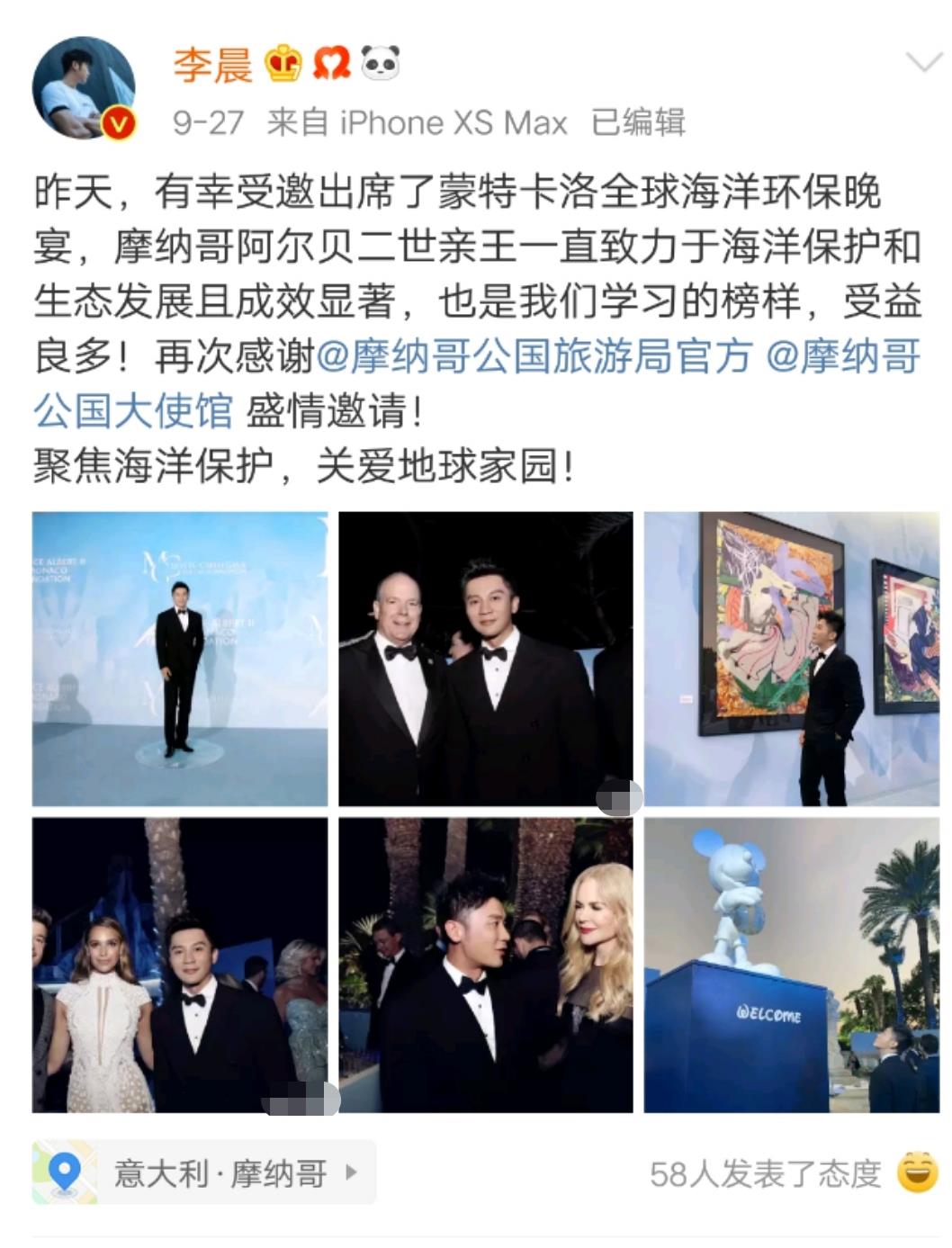Image resolution: width=952 pixels, height=1248 pixels.
Task: Open the 意大利·摩纳哥 location tag
Action: pyautogui.click(x=204, y=1173)
